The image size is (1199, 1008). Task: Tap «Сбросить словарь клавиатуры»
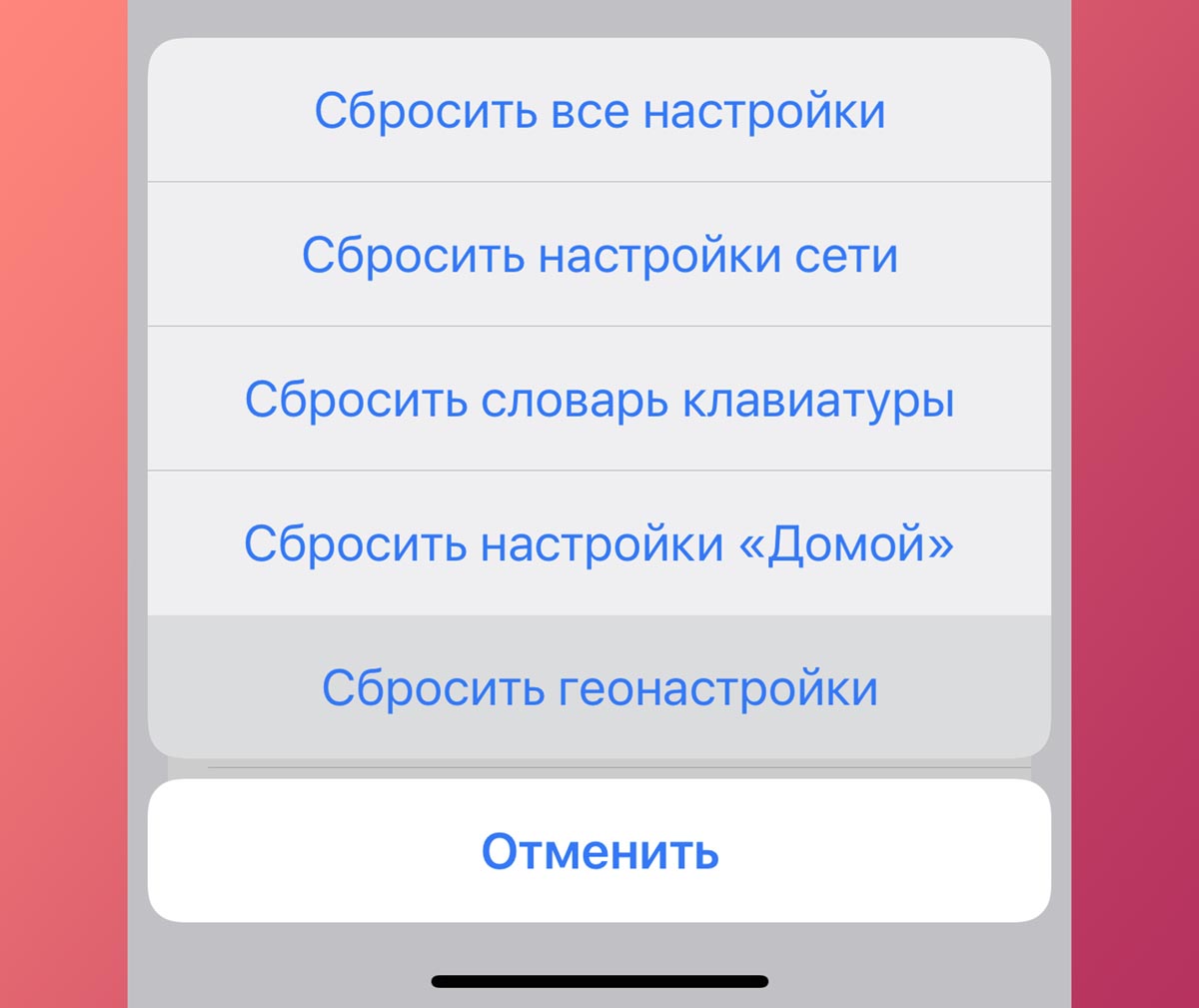(599, 400)
